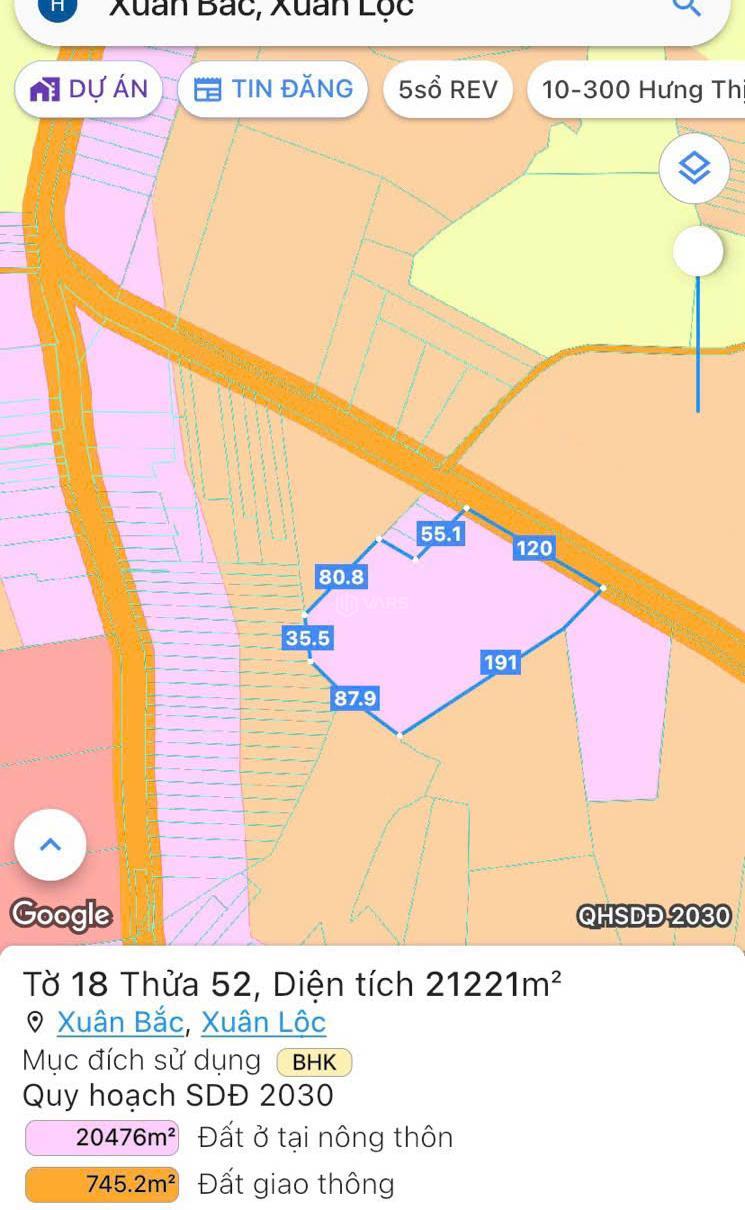Screen dimensions: 745x1210
Task: Tap the search magnifier icon
Action: 686,8
